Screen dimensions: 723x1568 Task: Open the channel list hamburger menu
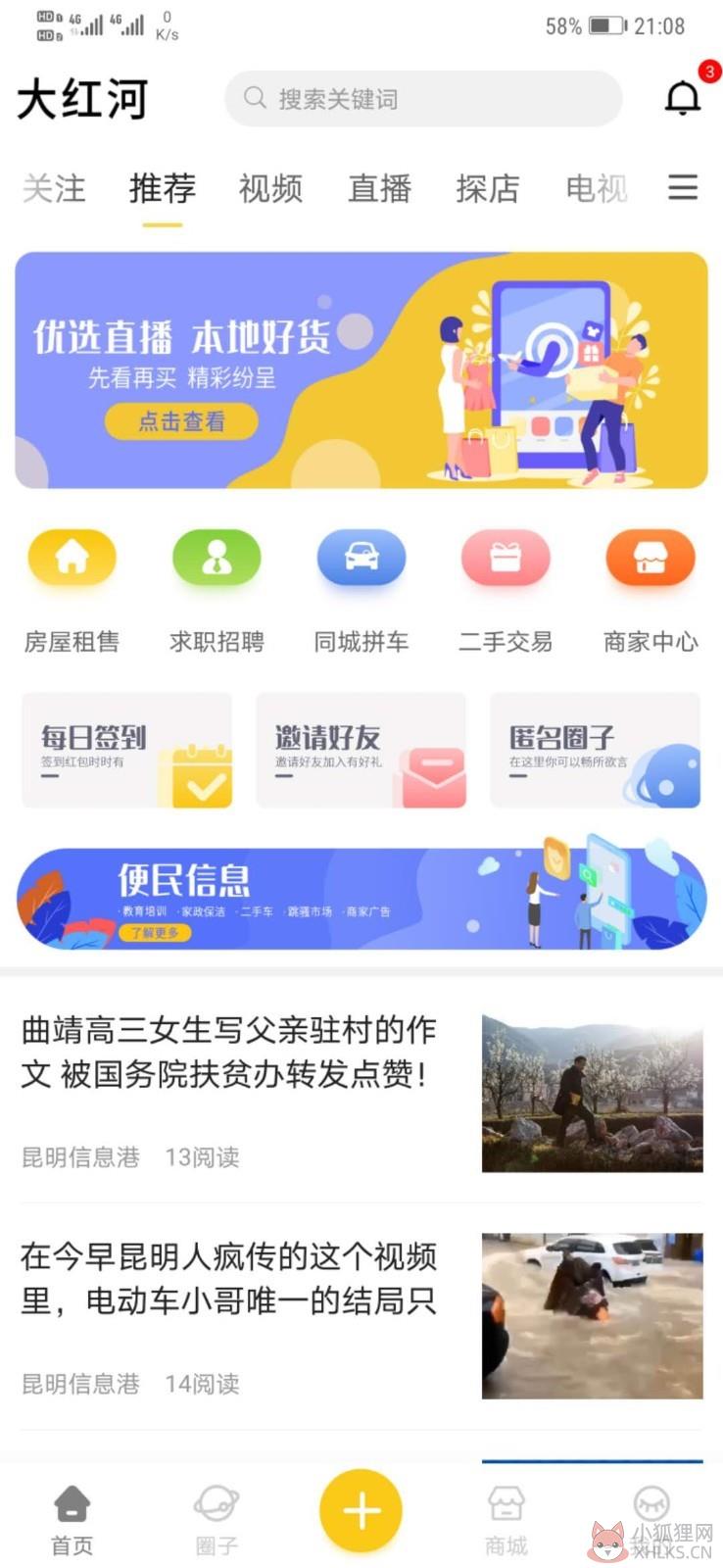tap(683, 187)
